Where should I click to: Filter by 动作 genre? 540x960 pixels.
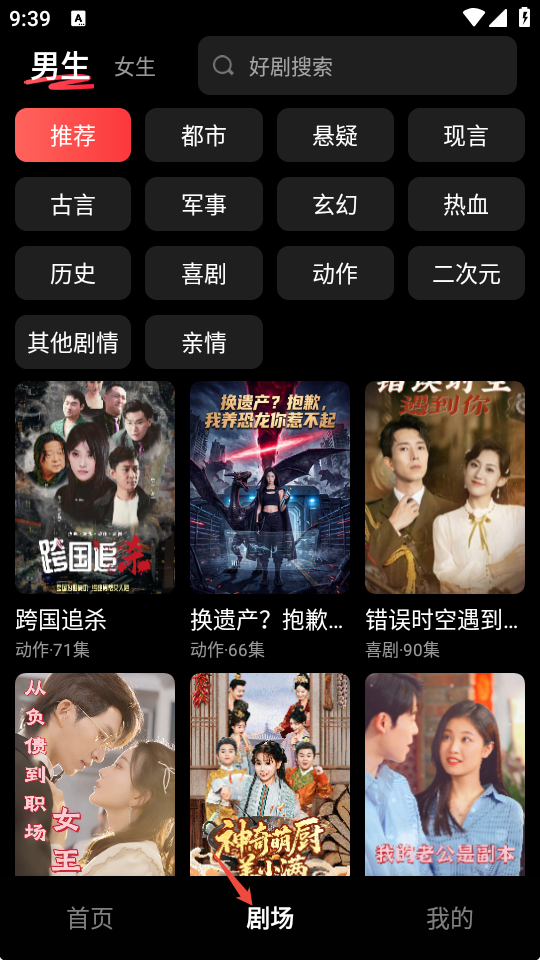click(335, 273)
